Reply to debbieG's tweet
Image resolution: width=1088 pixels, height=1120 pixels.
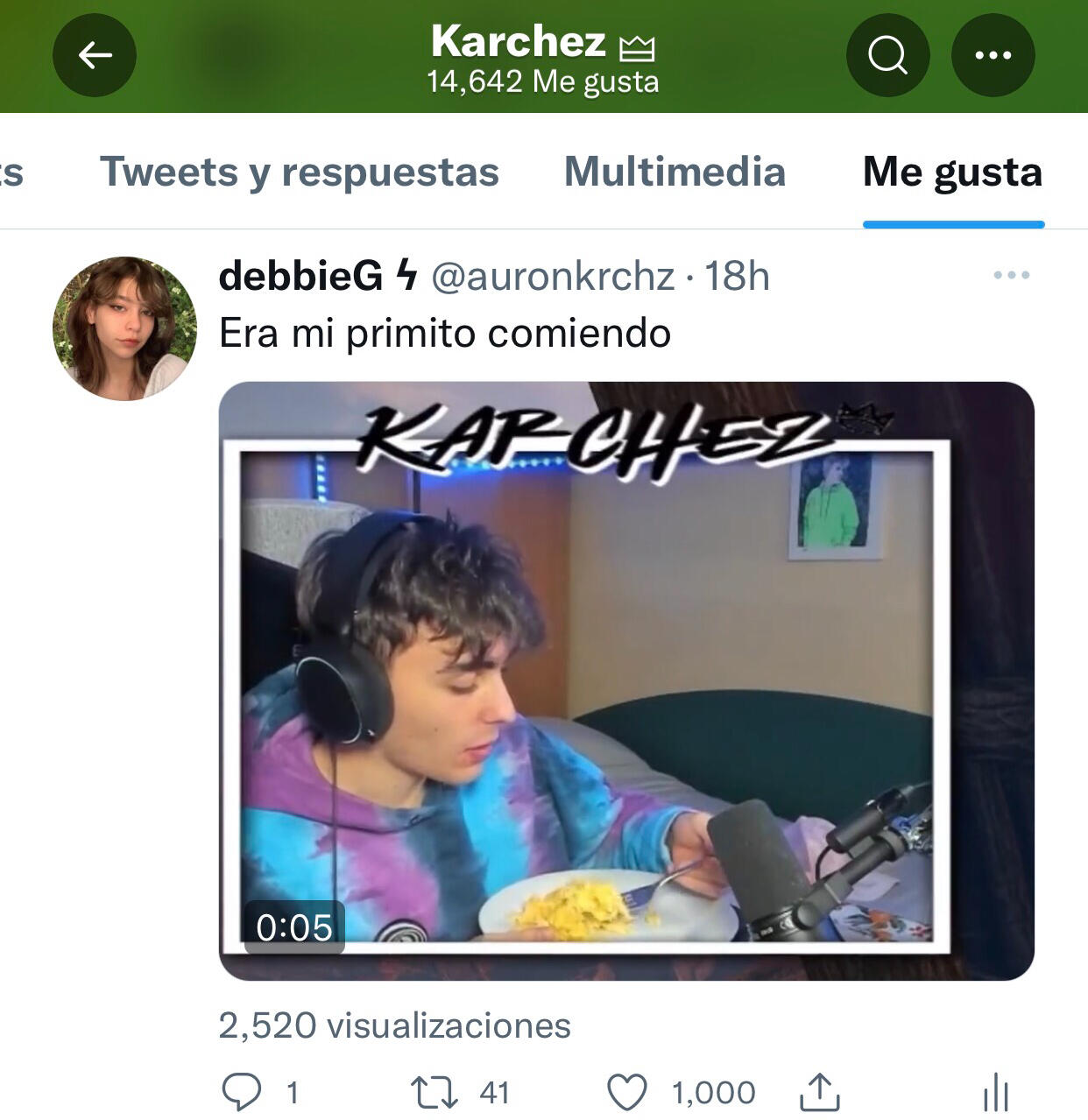[242, 1092]
